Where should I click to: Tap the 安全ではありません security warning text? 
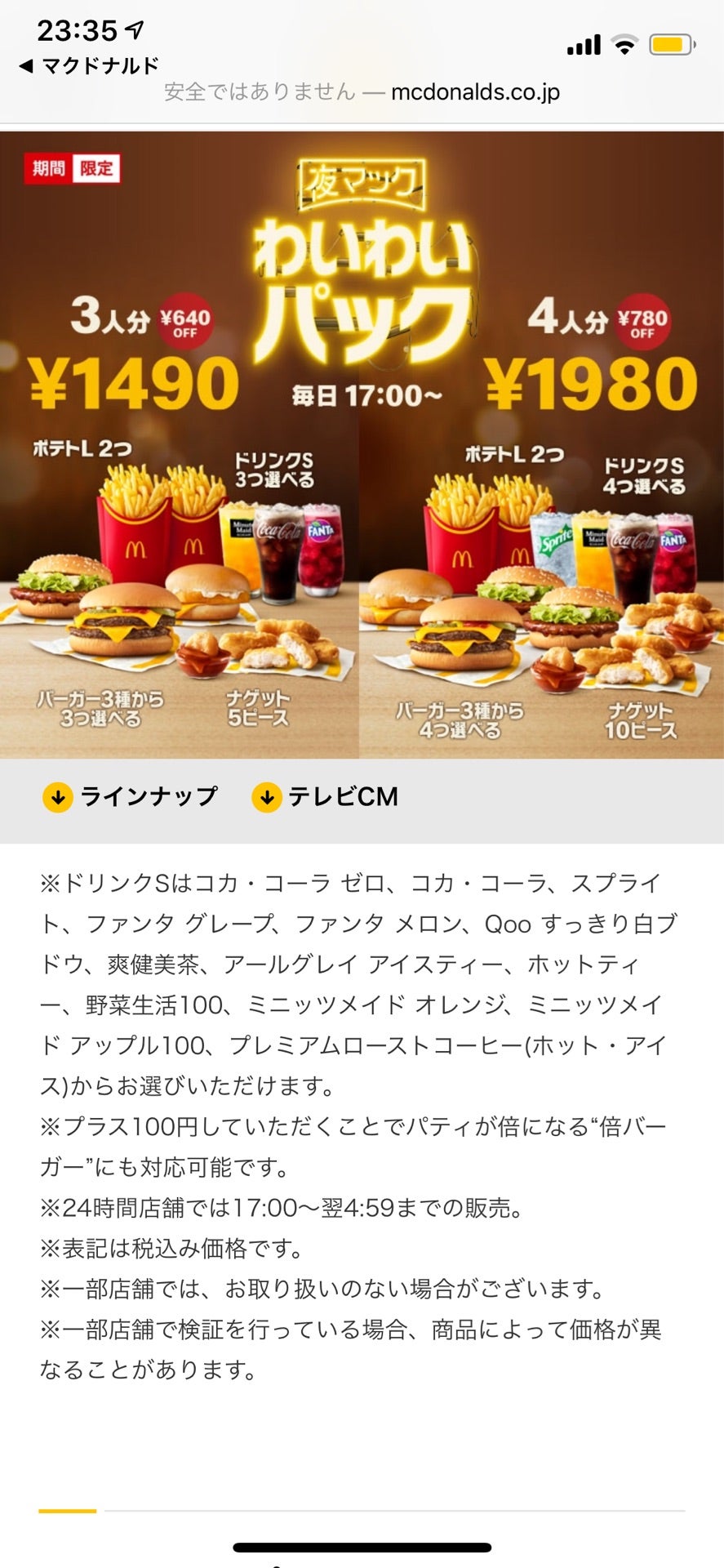pos(258,91)
